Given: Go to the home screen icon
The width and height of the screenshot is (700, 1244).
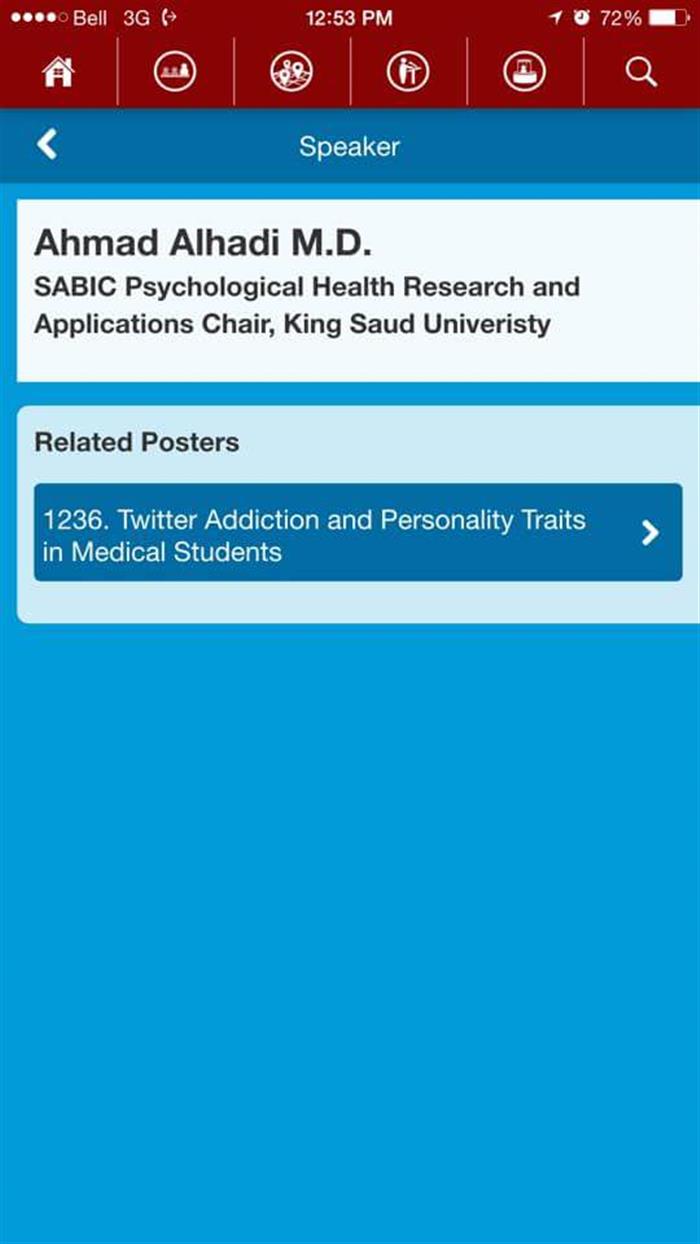Looking at the screenshot, I should (x=58, y=72).
